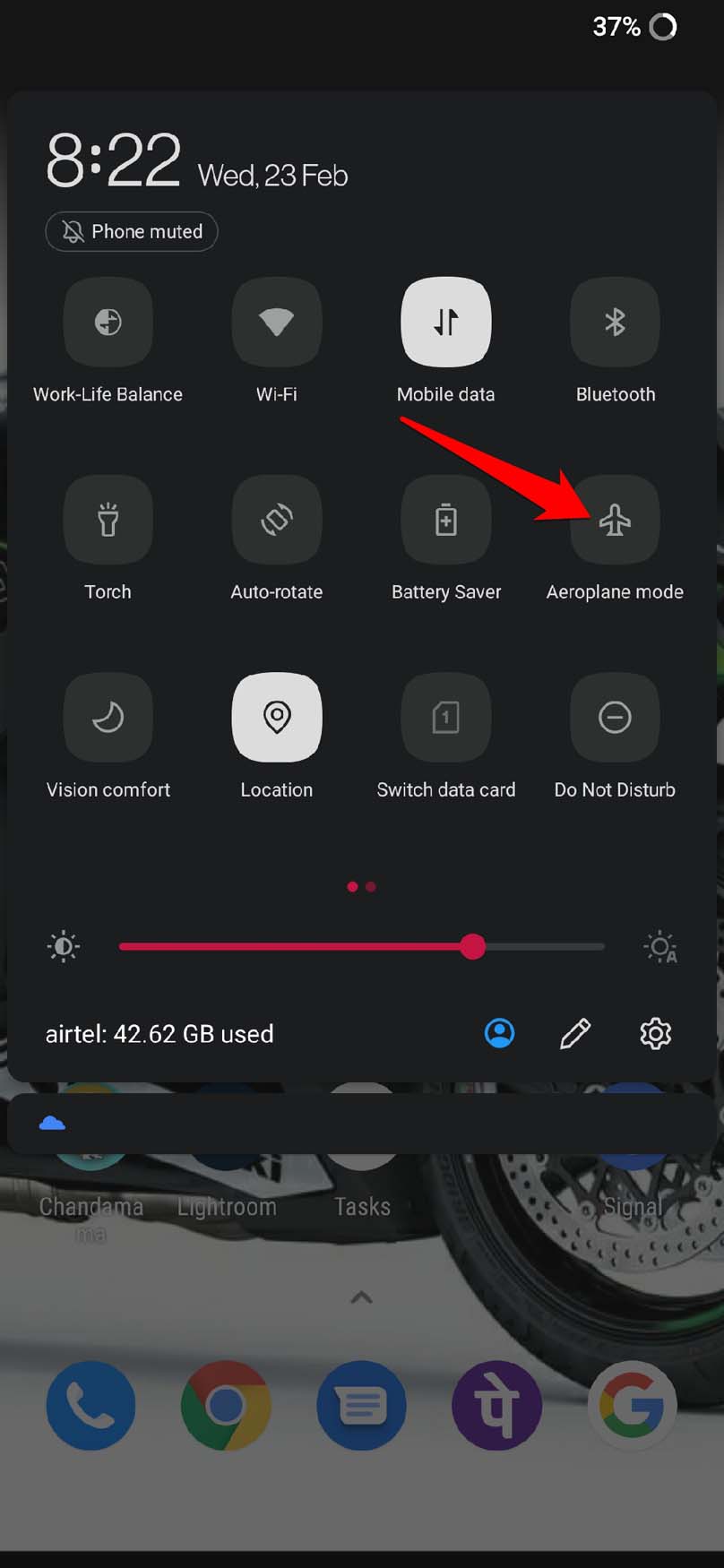The image size is (724, 1568).
Task: Enable Battery Saver
Action: click(x=445, y=520)
